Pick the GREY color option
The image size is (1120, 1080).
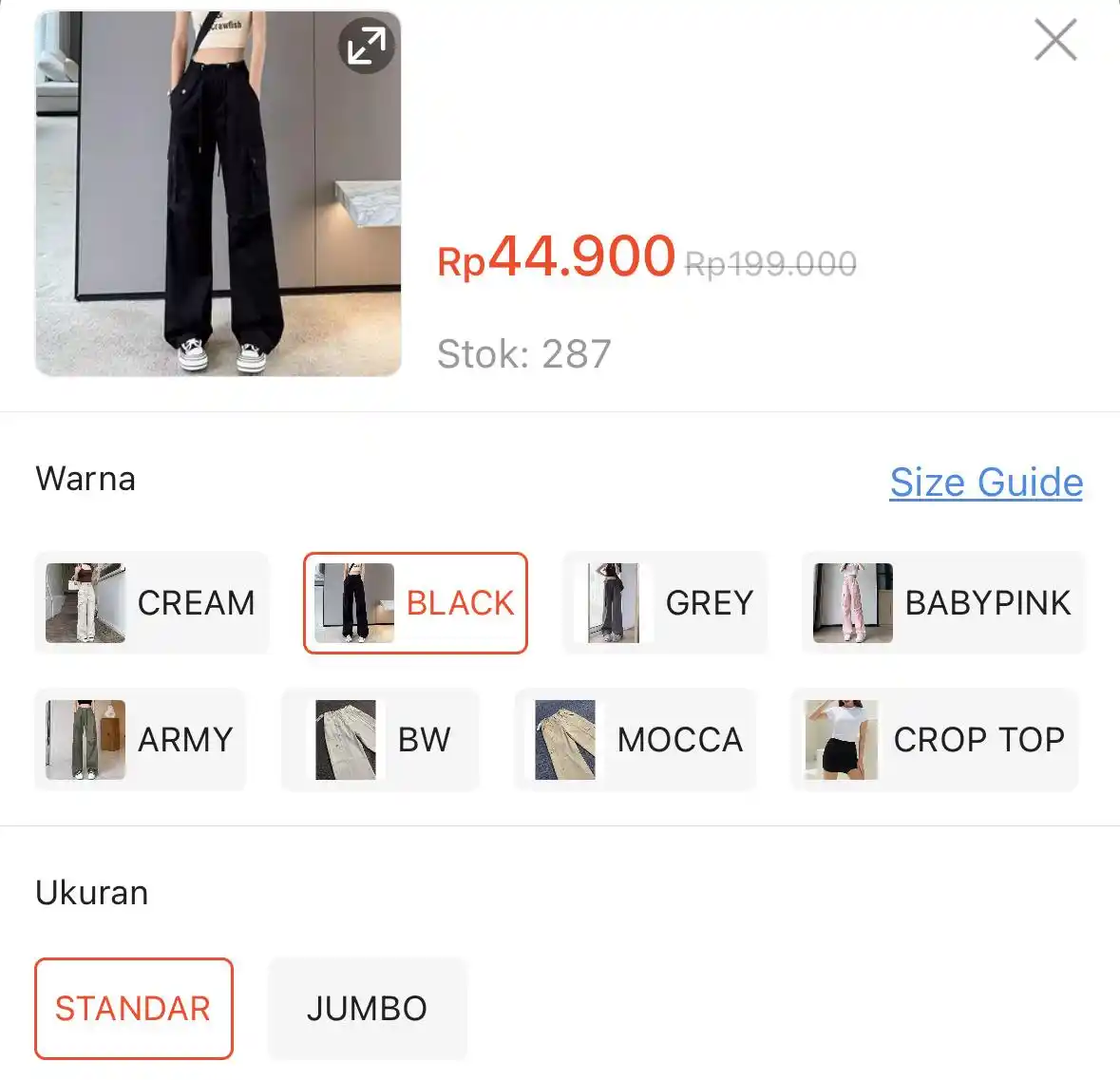(x=665, y=603)
